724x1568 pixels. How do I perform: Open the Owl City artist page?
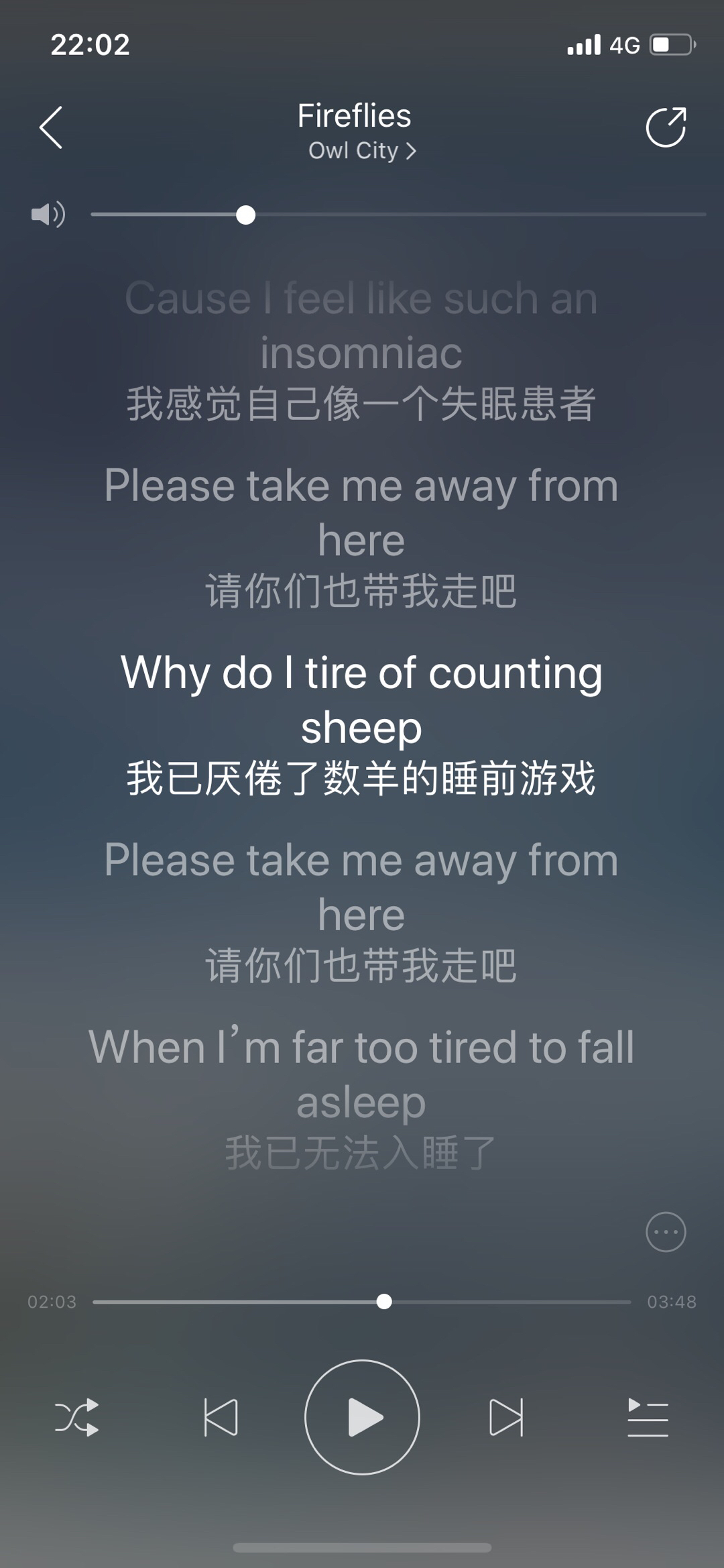(x=362, y=151)
